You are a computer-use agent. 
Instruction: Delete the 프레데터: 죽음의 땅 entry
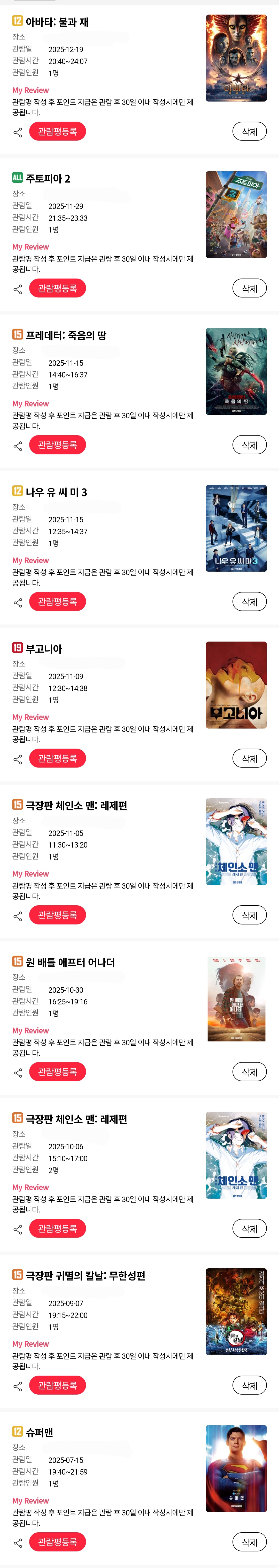[249, 445]
